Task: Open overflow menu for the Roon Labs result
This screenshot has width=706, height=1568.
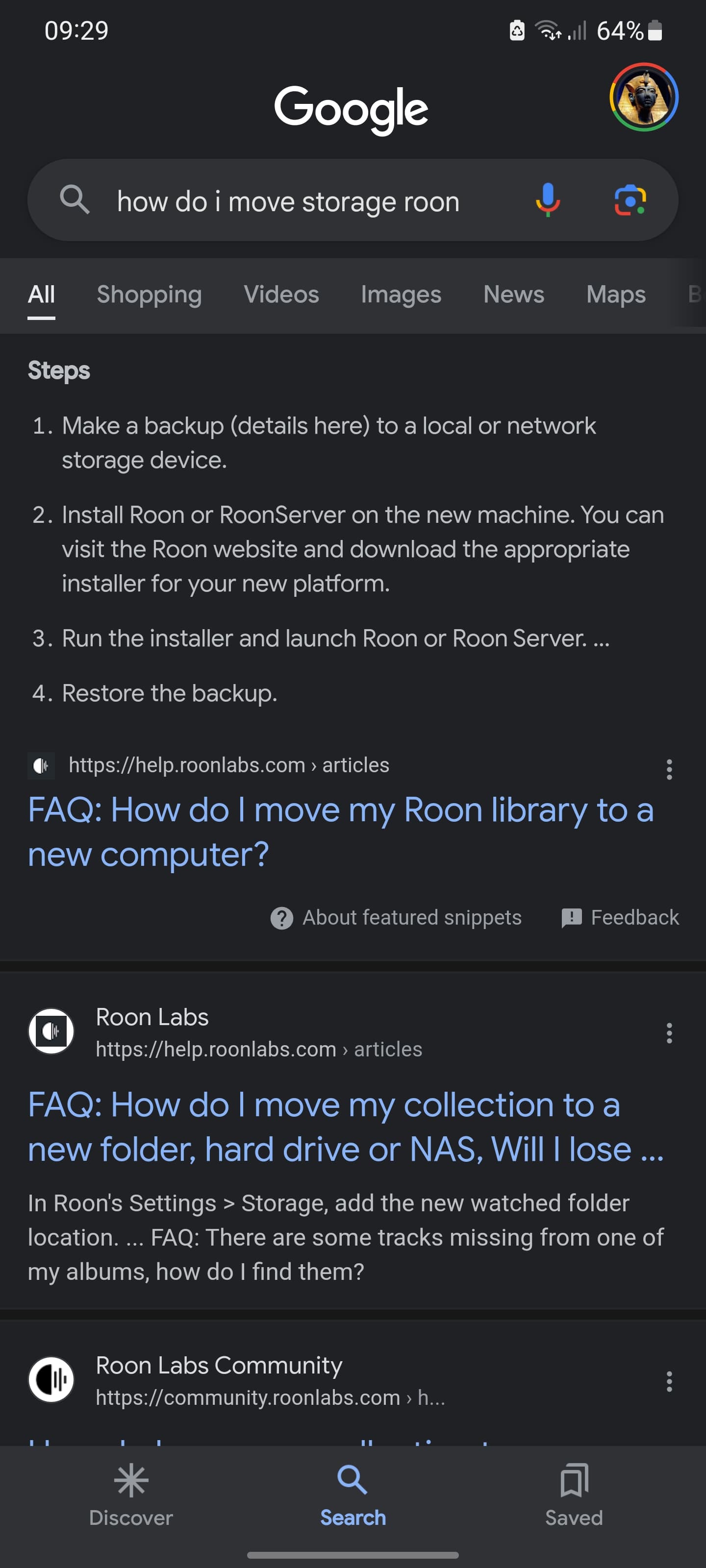Action: (669, 1033)
